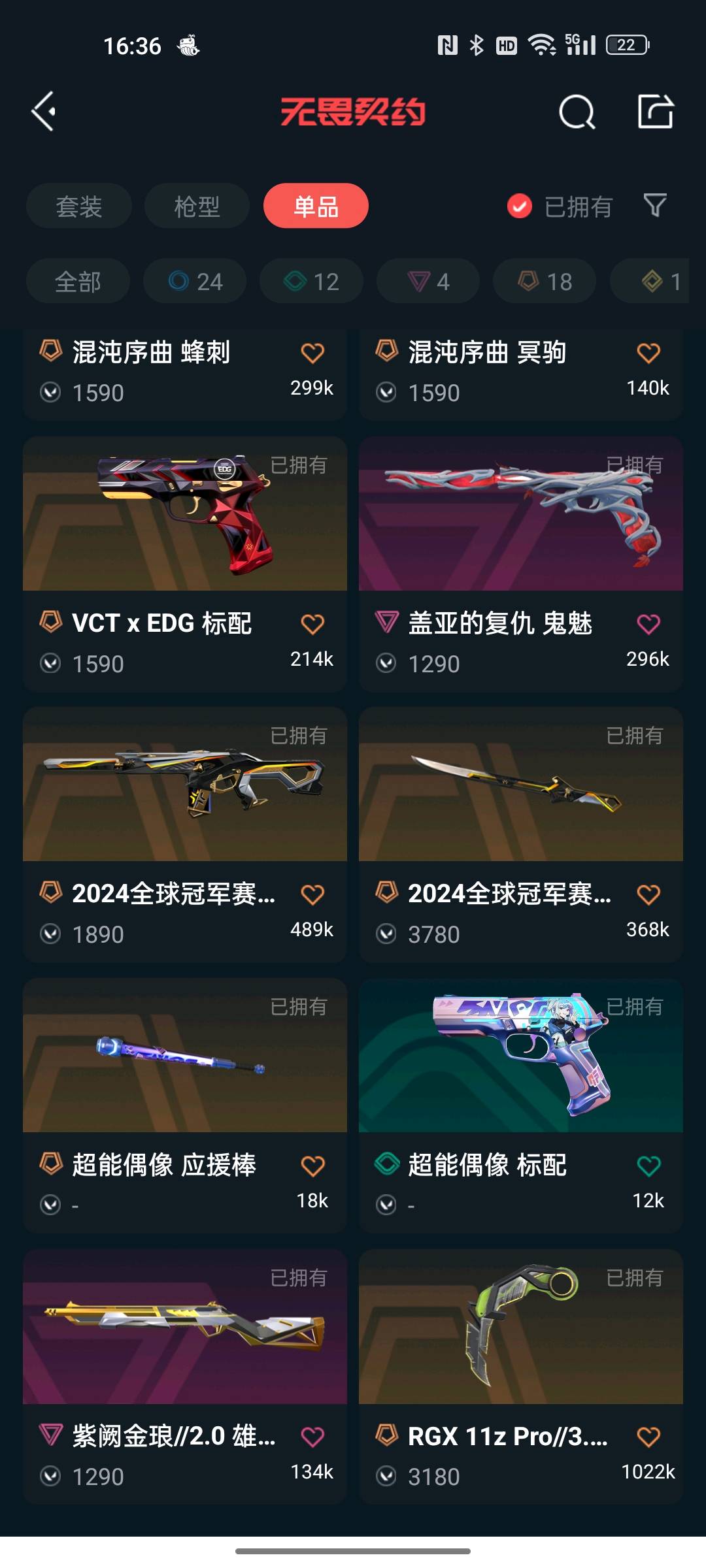Image resolution: width=706 pixels, height=1568 pixels.
Task: Filter by the orange tier chip showing 18
Action: [x=545, y=282]
